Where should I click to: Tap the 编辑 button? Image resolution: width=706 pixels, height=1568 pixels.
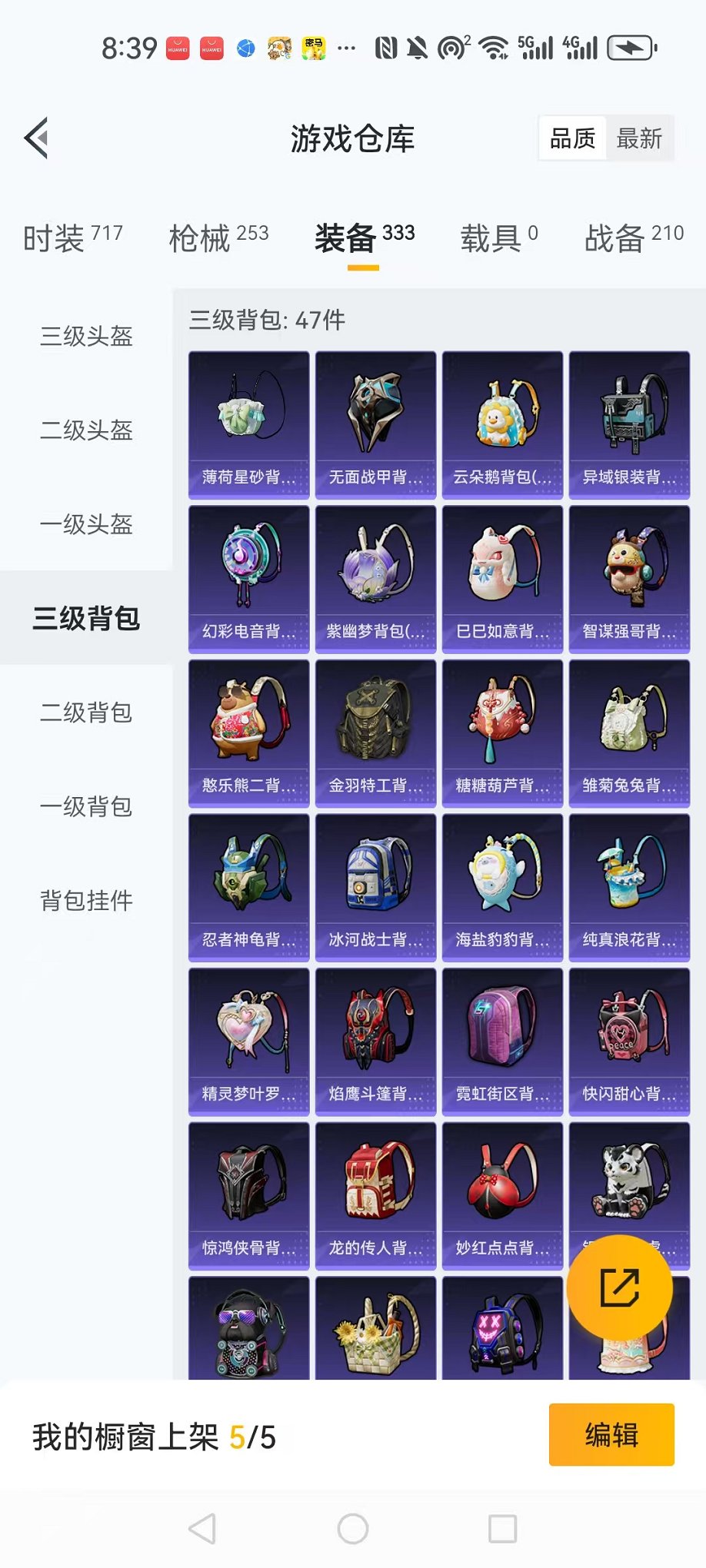611,1434
